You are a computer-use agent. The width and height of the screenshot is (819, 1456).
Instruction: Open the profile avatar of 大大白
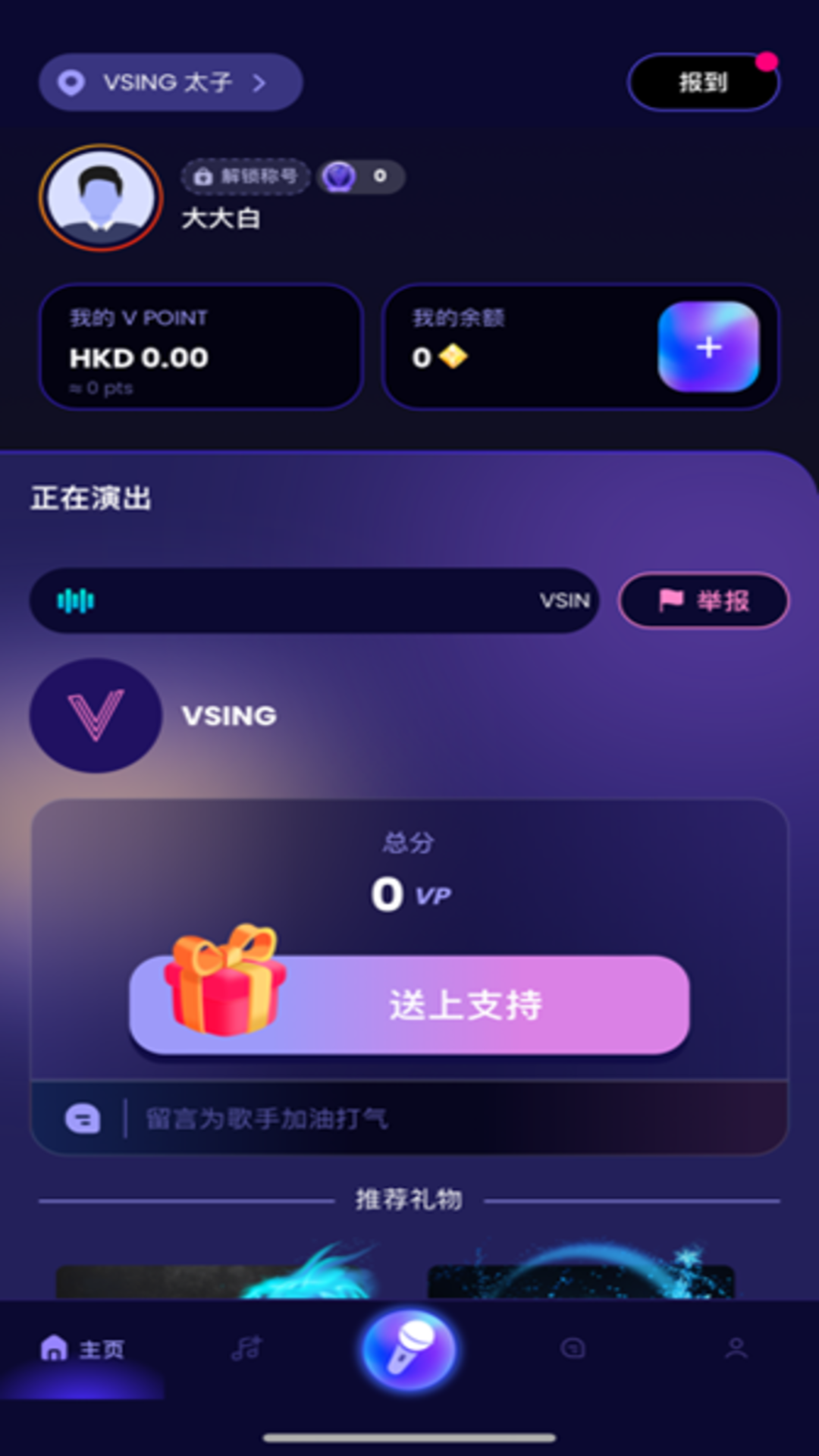[101, 197]
